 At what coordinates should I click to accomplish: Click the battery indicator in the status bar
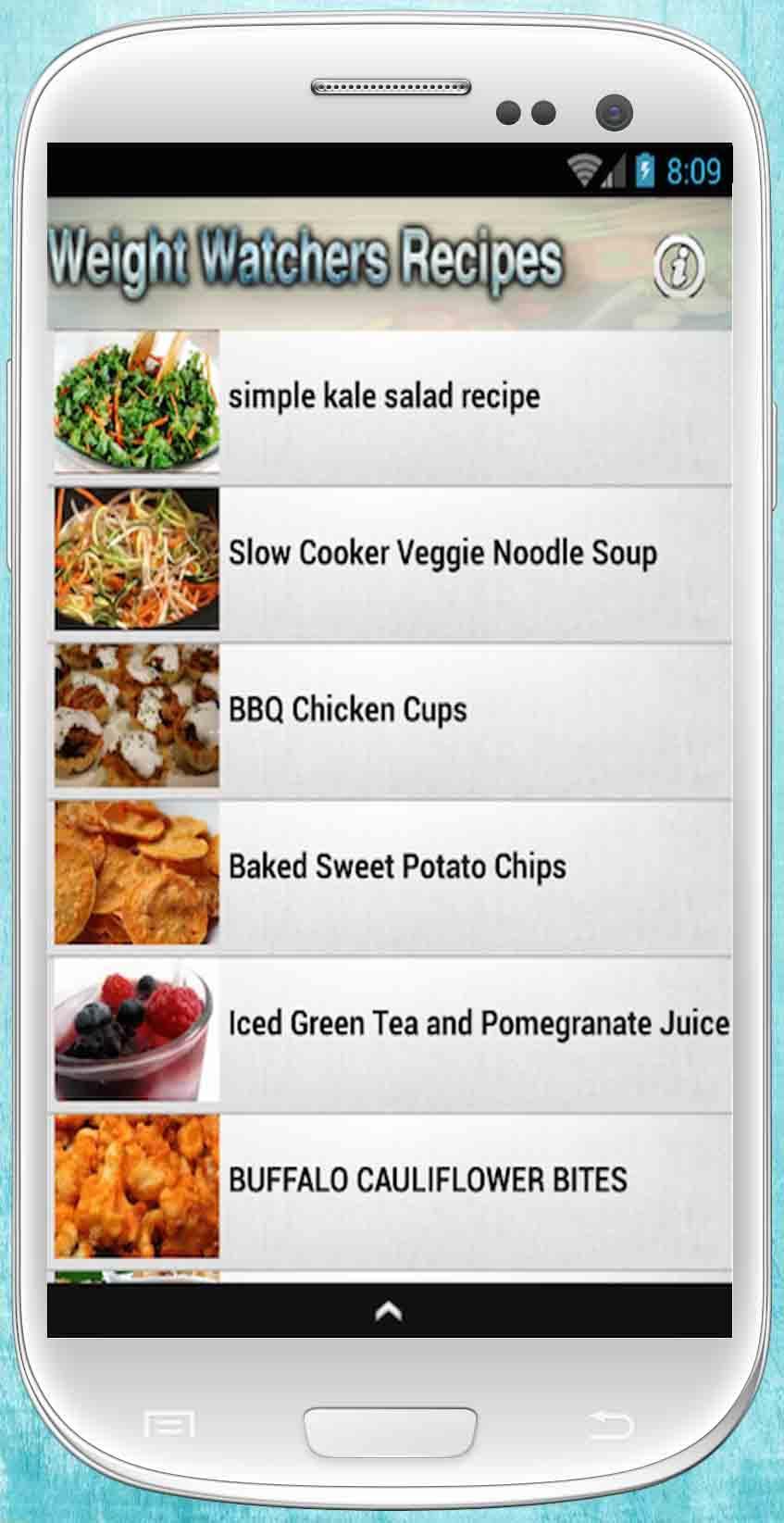644,170
